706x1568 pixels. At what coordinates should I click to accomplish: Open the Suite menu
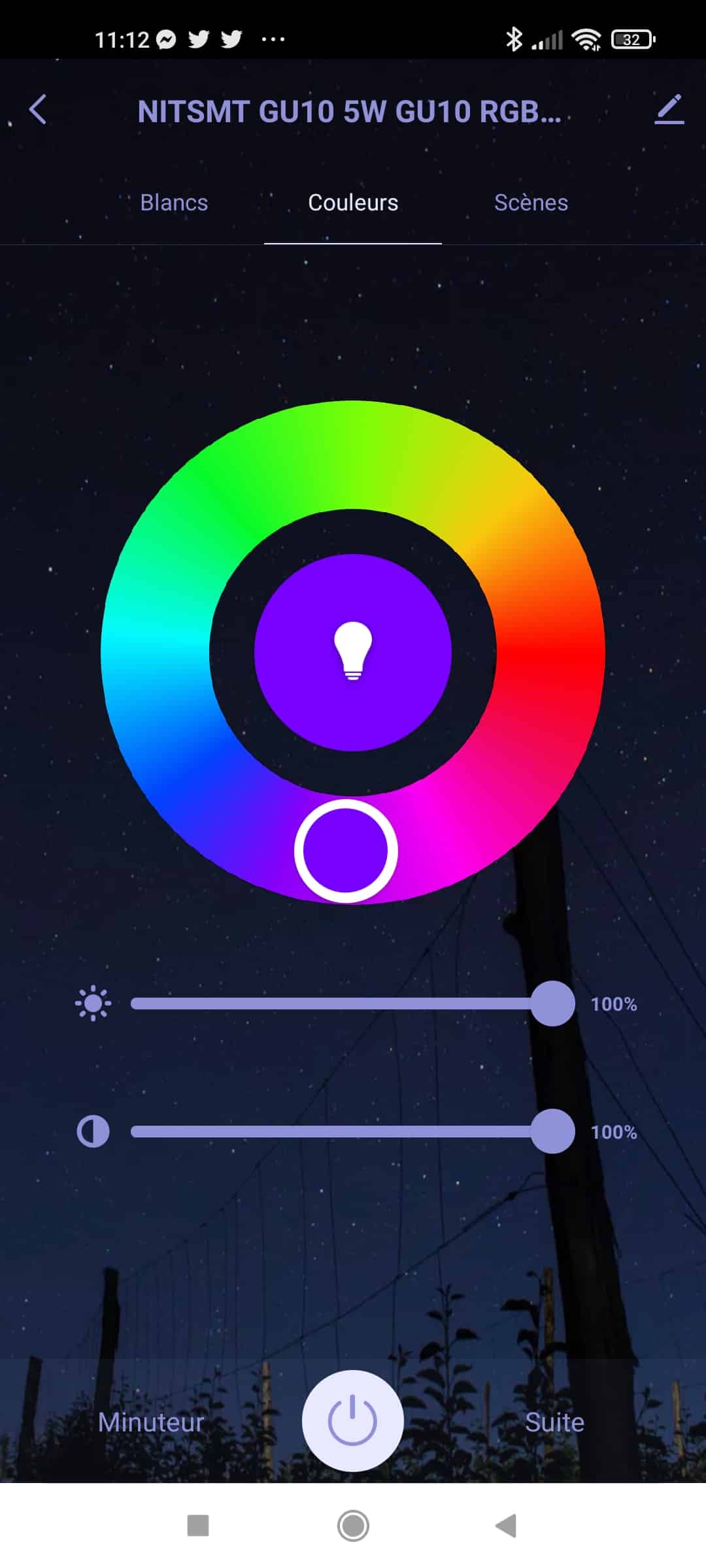(x=554, y=1422)
